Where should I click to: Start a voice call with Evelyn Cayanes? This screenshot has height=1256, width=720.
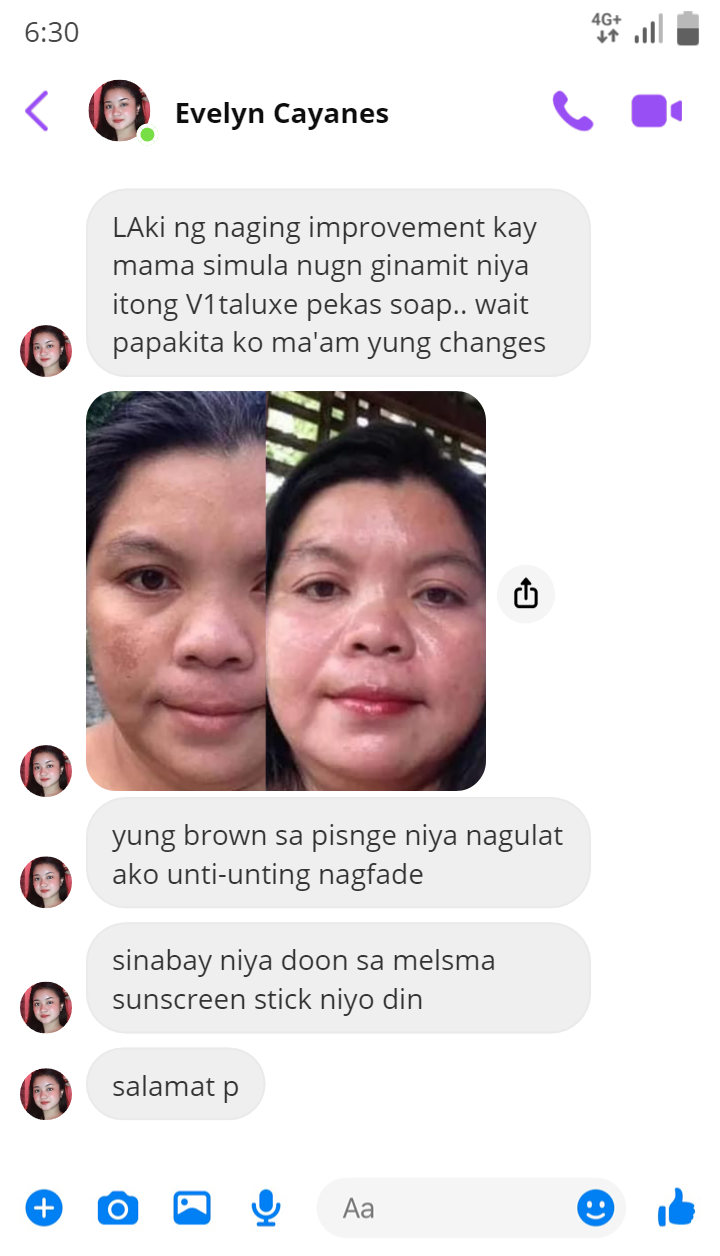tap(573, 111)
